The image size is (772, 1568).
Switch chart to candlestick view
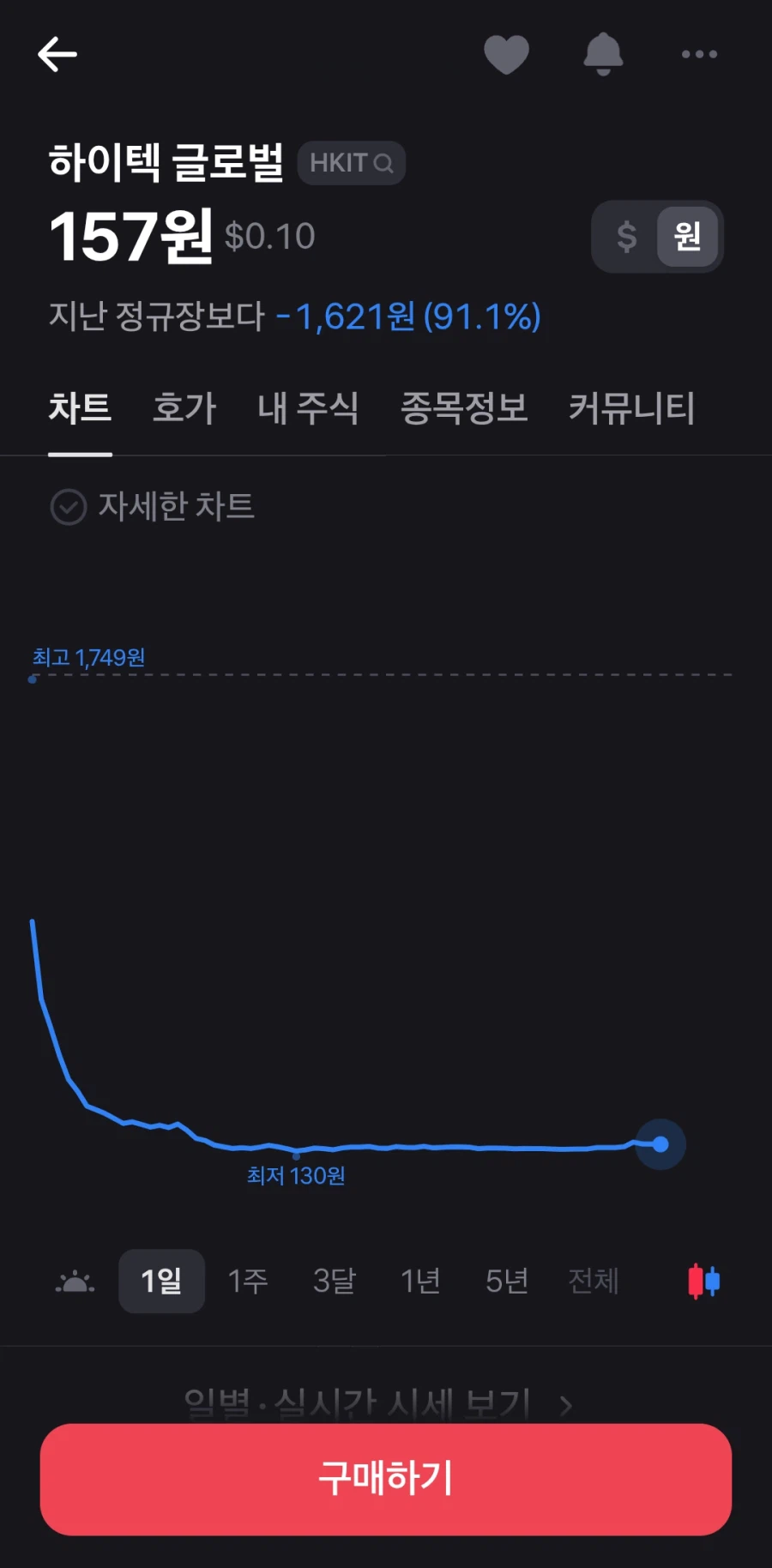point(702,1281)
